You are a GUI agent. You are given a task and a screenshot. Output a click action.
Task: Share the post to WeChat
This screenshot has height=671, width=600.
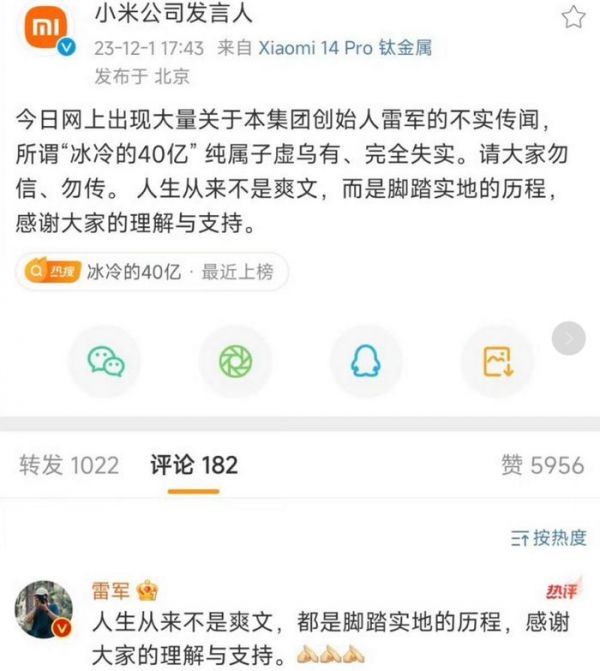pos(106,361)
